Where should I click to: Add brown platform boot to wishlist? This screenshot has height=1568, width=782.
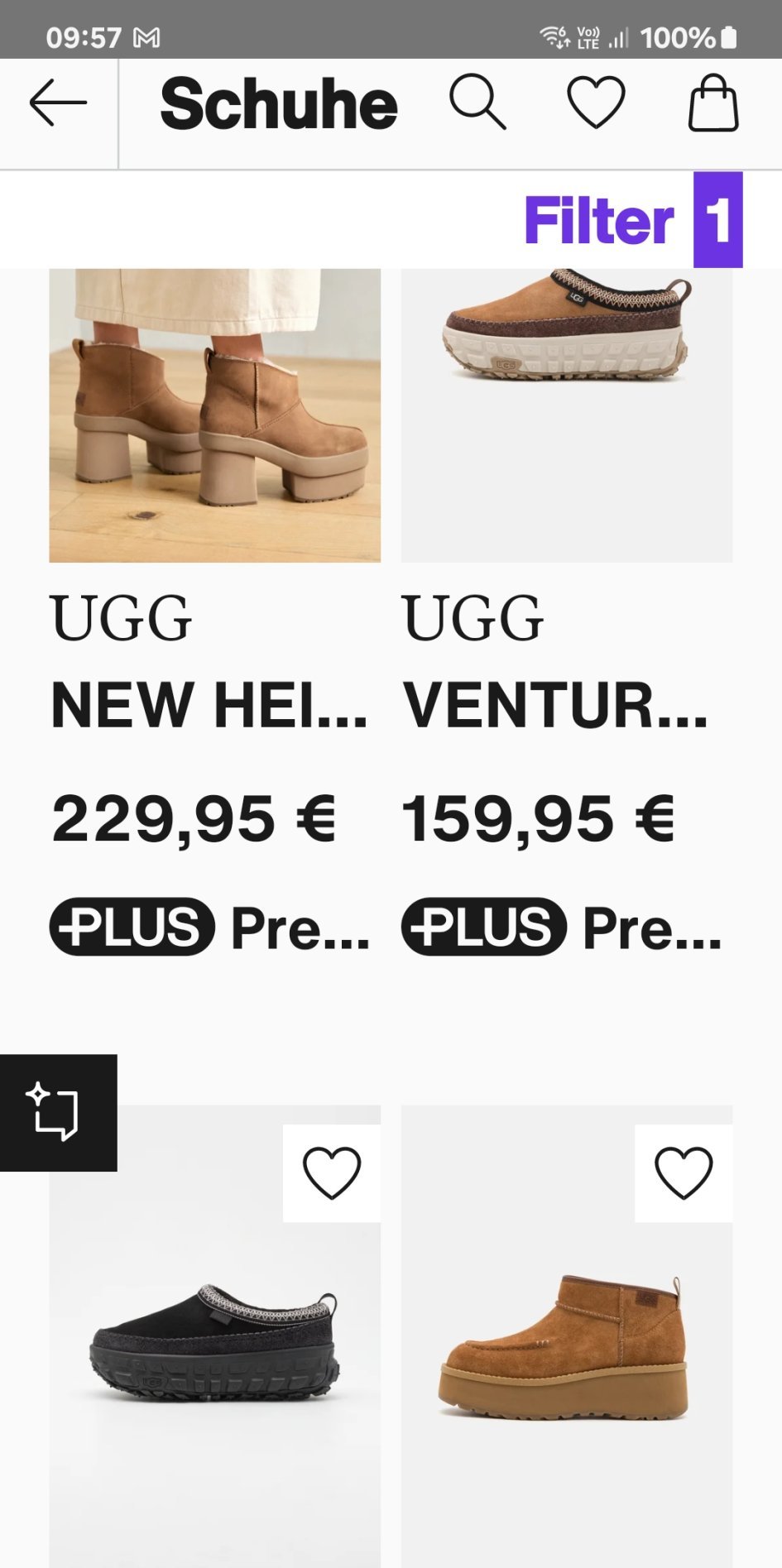coord(684,1172)
